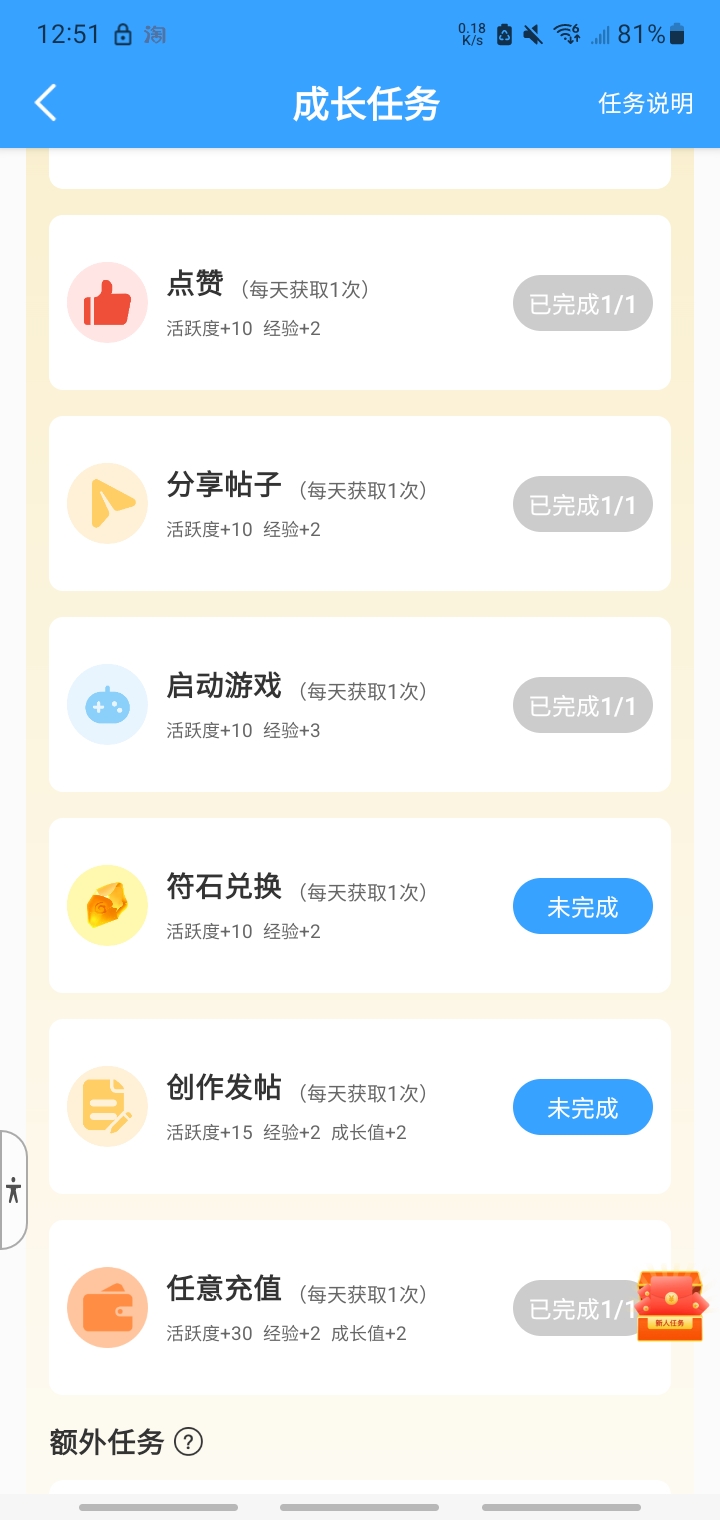Viewport: 720px width, 1520px height.
Task: Go back from 成长任务 page
Action: tap(46, 103)
